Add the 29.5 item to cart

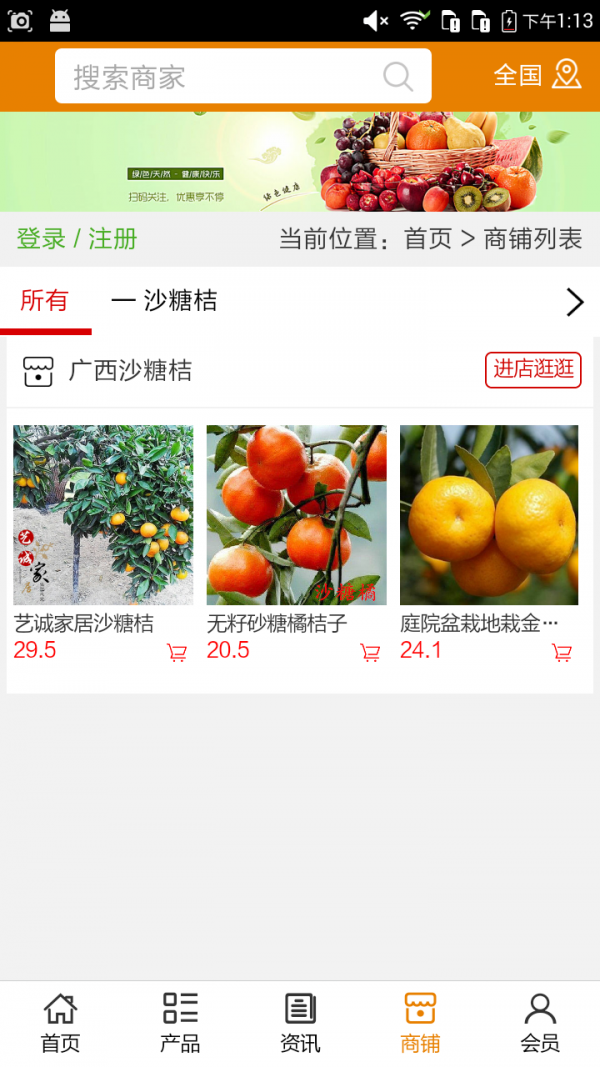point(177,653)
